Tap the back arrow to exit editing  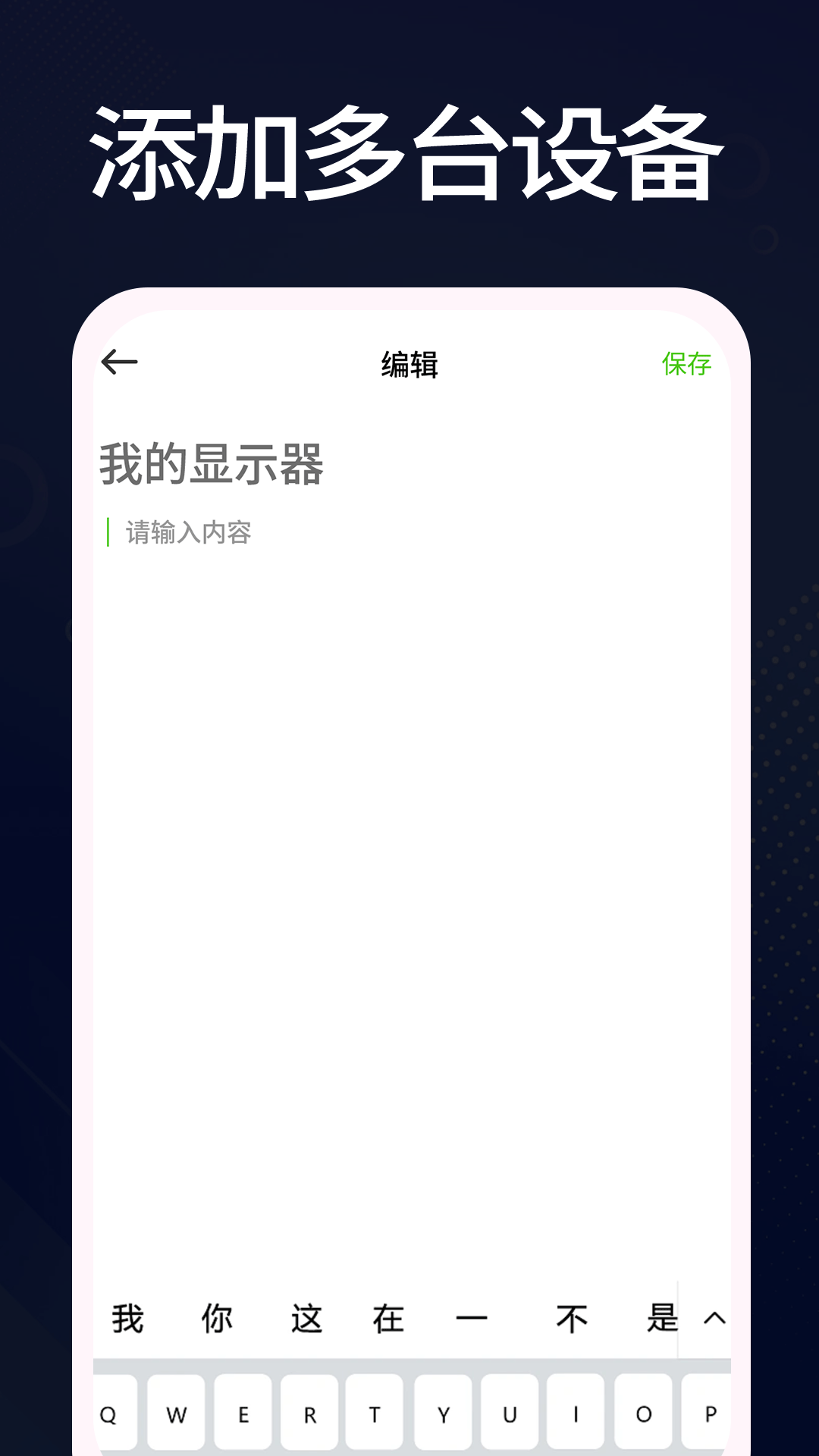tap(120, 362)
